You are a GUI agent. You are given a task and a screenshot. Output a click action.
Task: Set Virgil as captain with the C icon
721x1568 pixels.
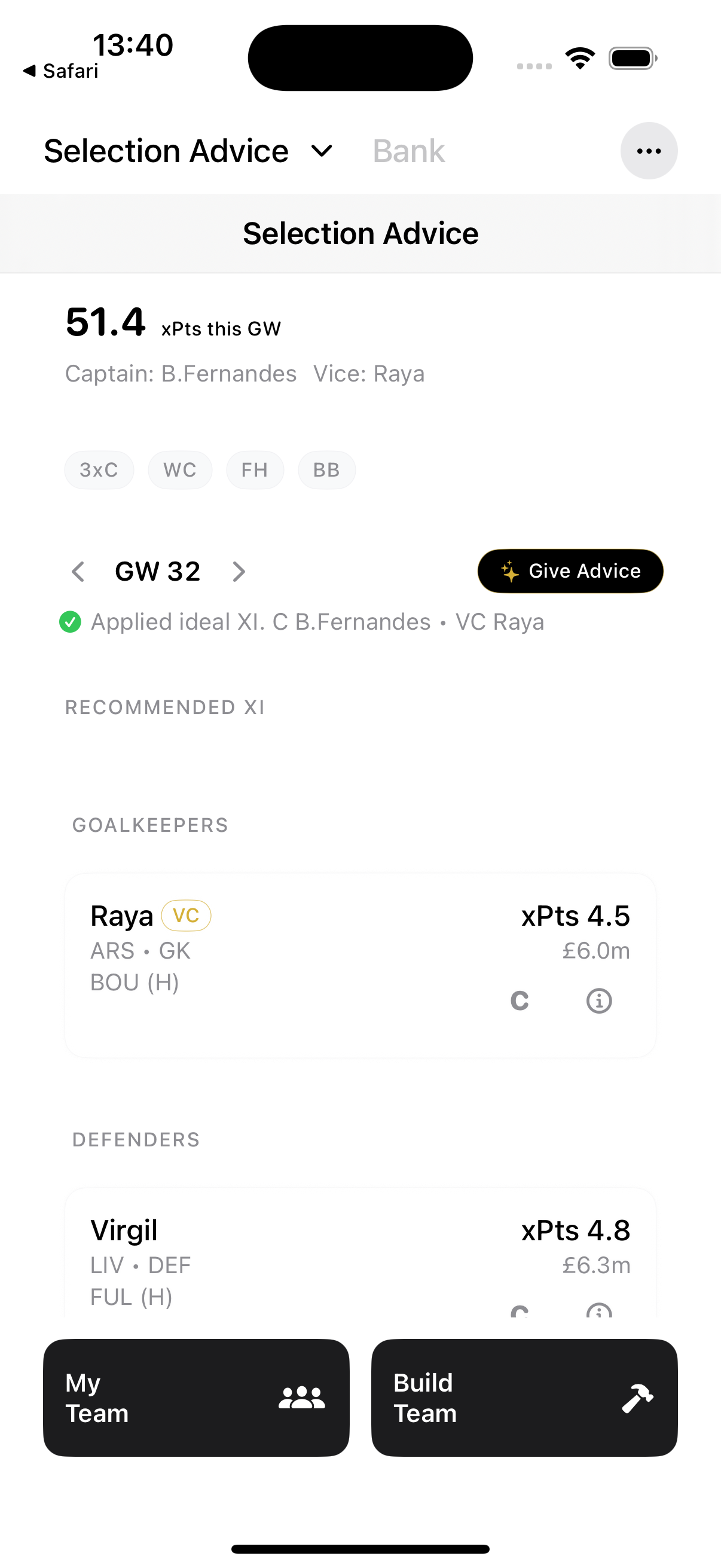click(520, 1312)
